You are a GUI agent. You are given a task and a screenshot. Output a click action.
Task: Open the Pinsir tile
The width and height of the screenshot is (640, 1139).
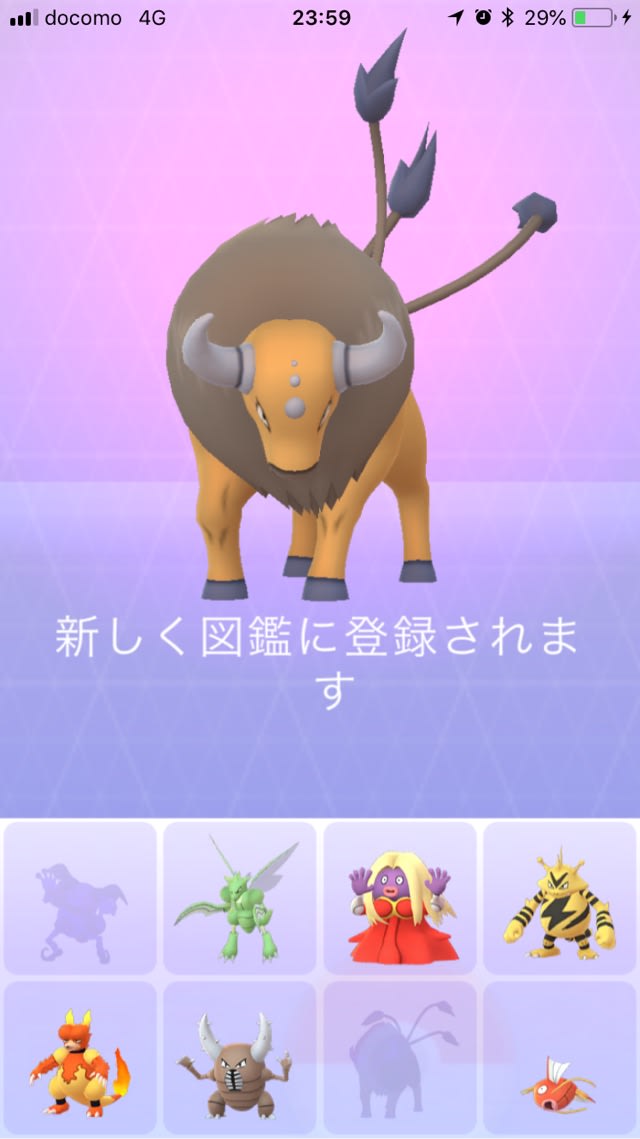tap(239, 1058)
